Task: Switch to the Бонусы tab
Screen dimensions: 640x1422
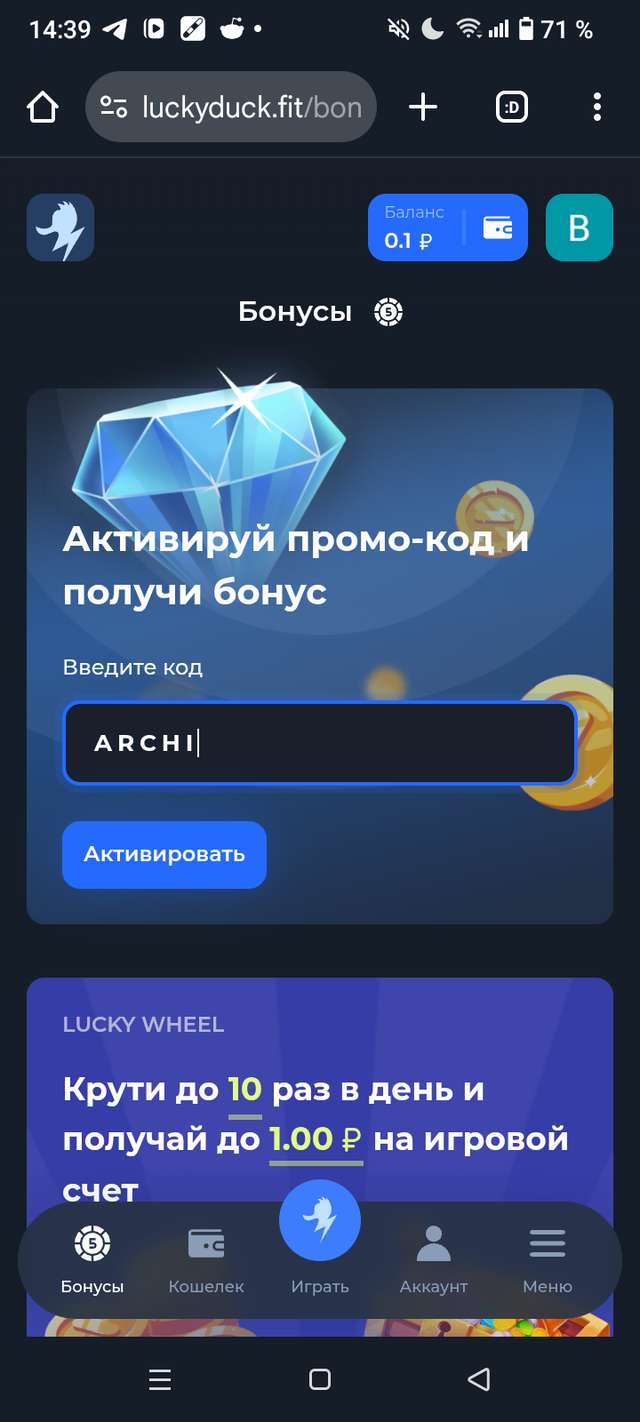Action: tap(92, 1261)
